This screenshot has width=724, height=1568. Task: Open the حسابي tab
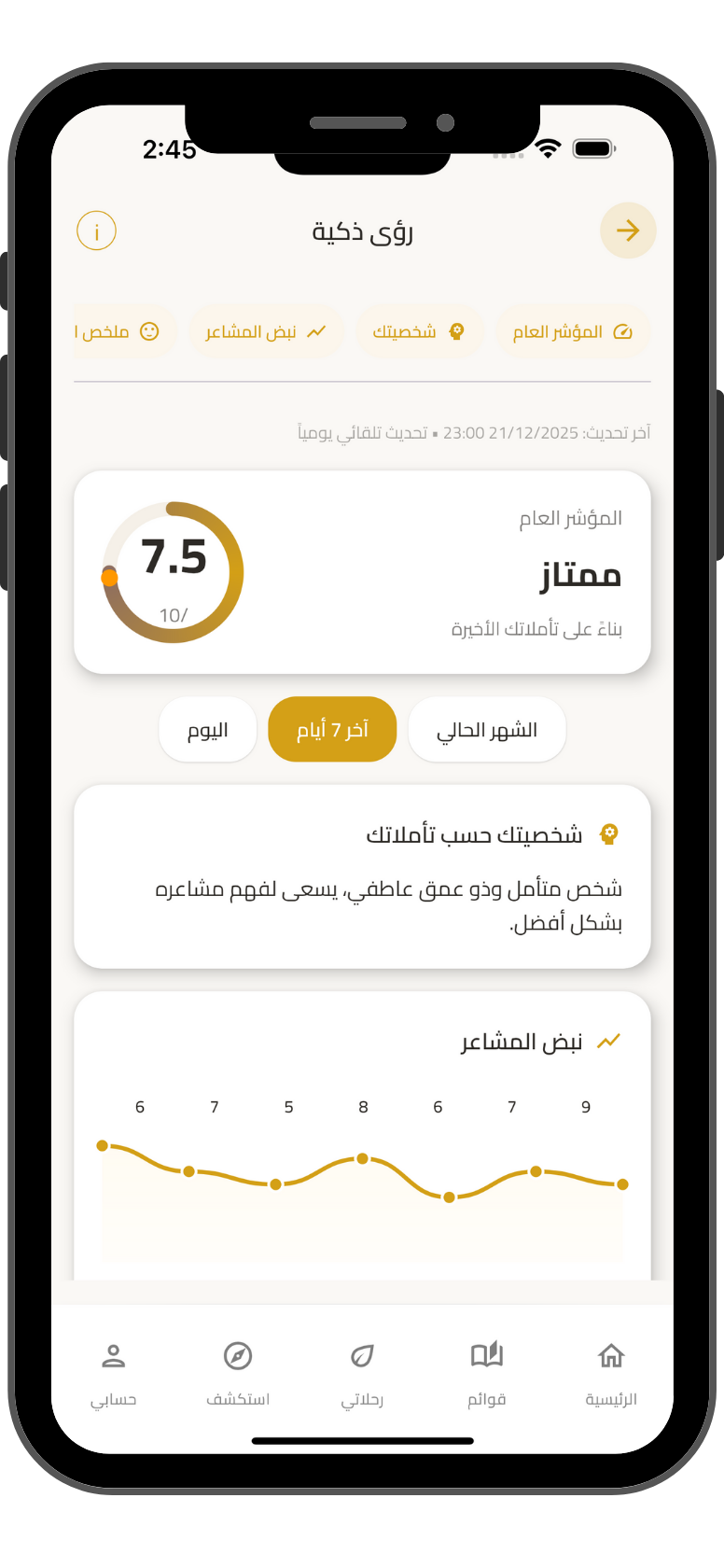(113, 1373)
